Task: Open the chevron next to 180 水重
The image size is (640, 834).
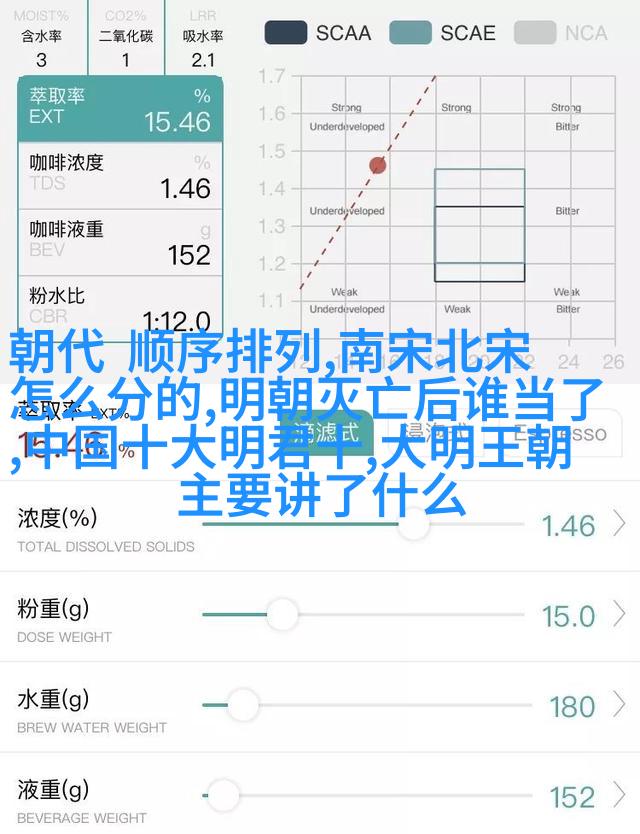Action: (620, 706)
